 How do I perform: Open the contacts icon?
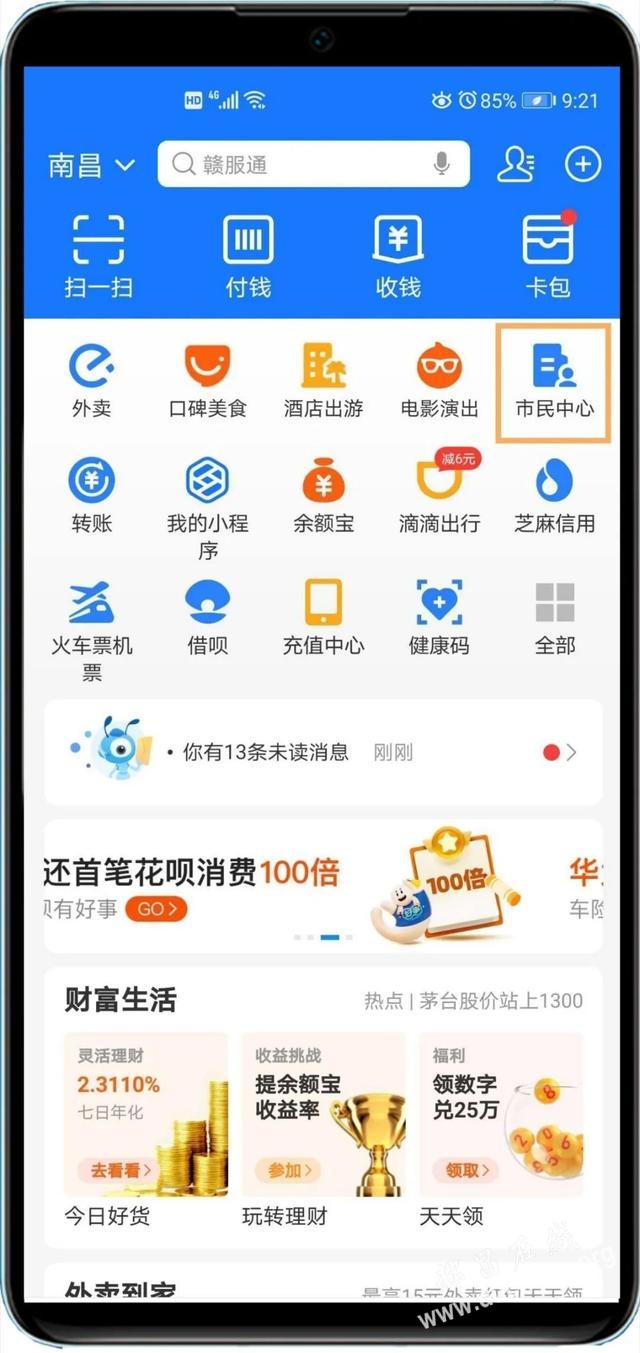(516, 165)
